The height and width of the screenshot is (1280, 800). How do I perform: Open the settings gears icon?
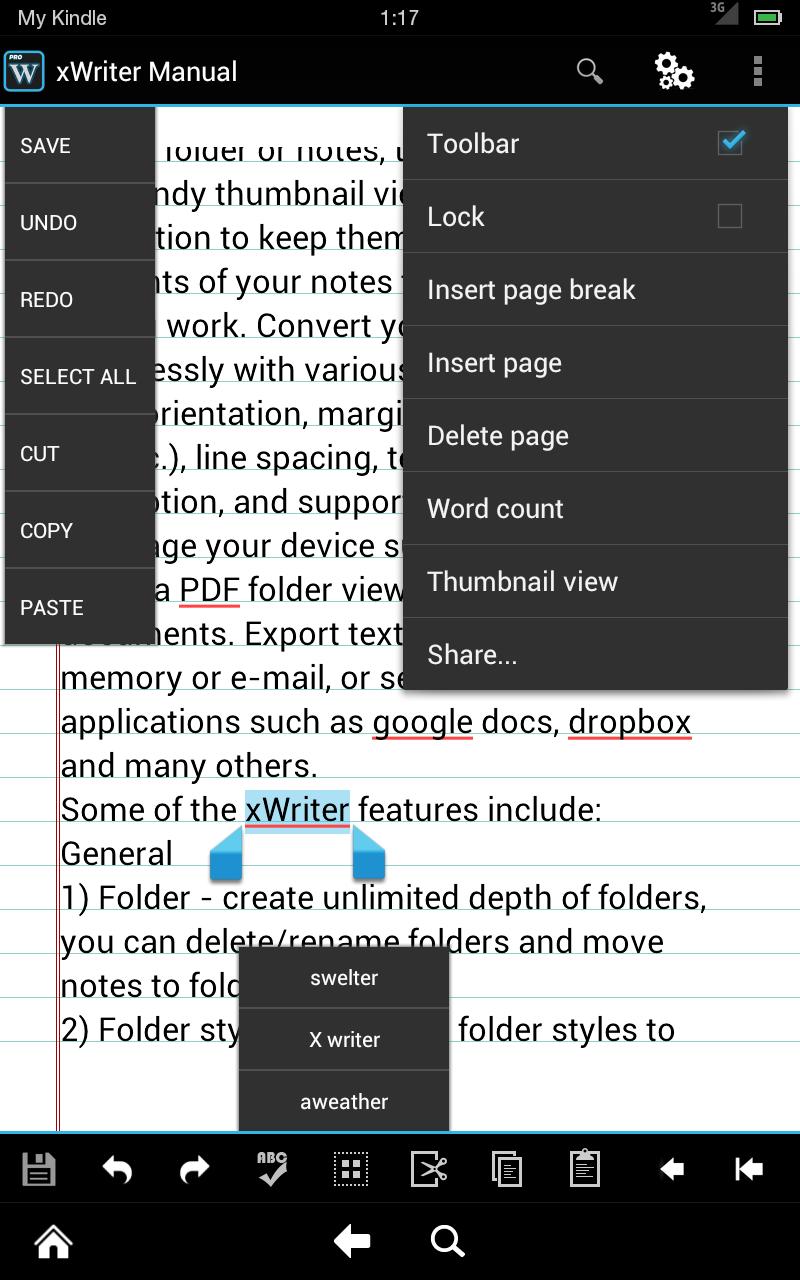pos(674,71)
